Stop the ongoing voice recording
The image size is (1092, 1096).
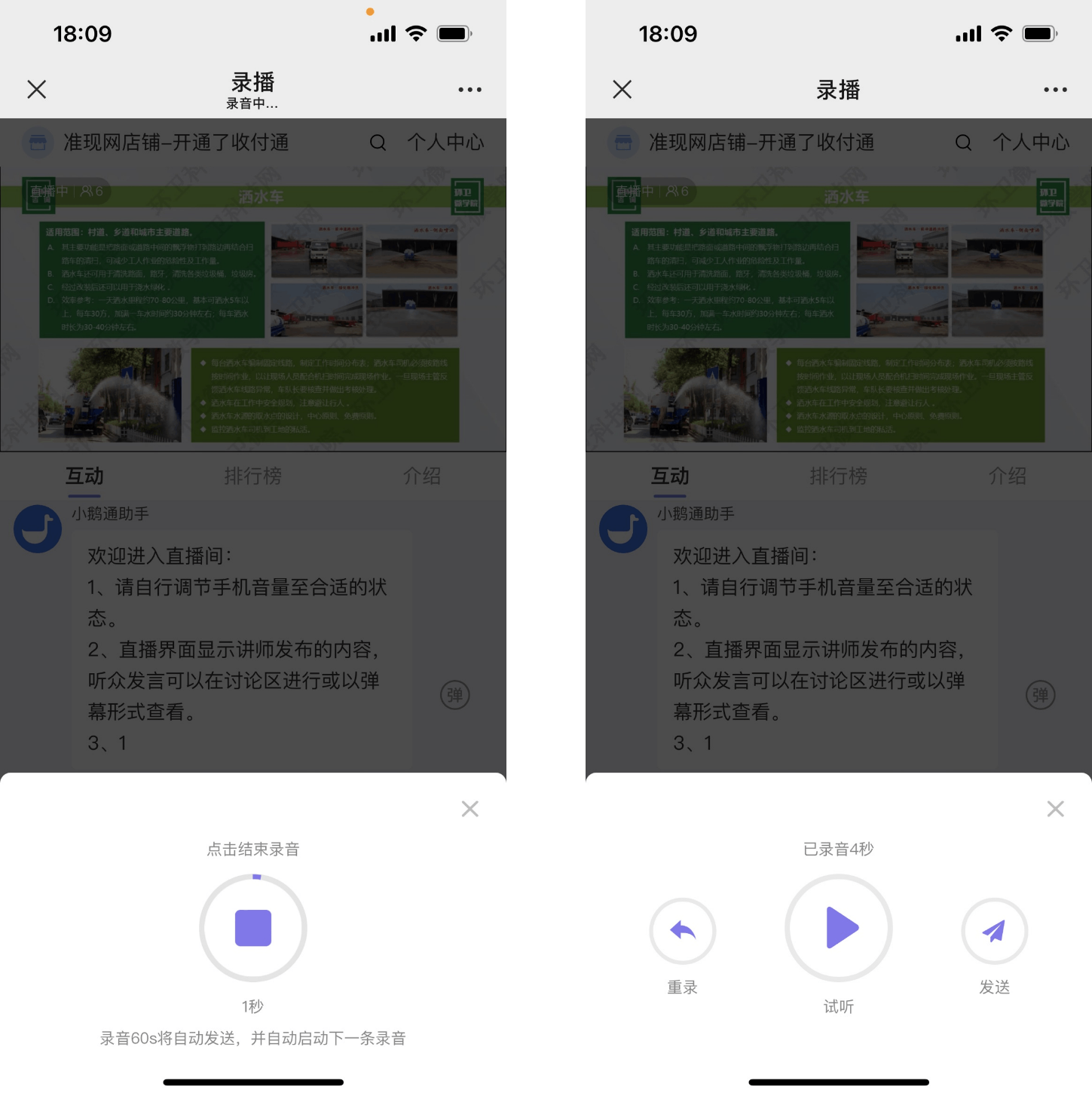(252, 928)
